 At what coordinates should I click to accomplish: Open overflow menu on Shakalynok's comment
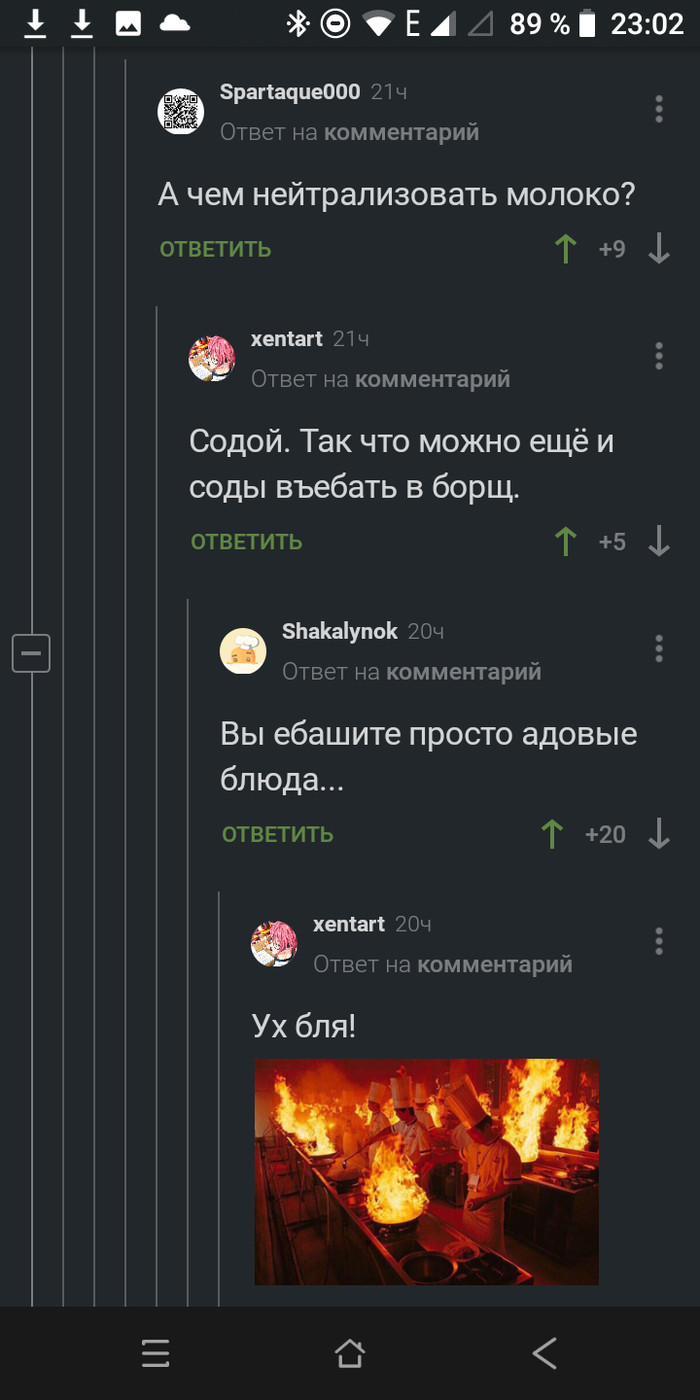pos(658,648)
